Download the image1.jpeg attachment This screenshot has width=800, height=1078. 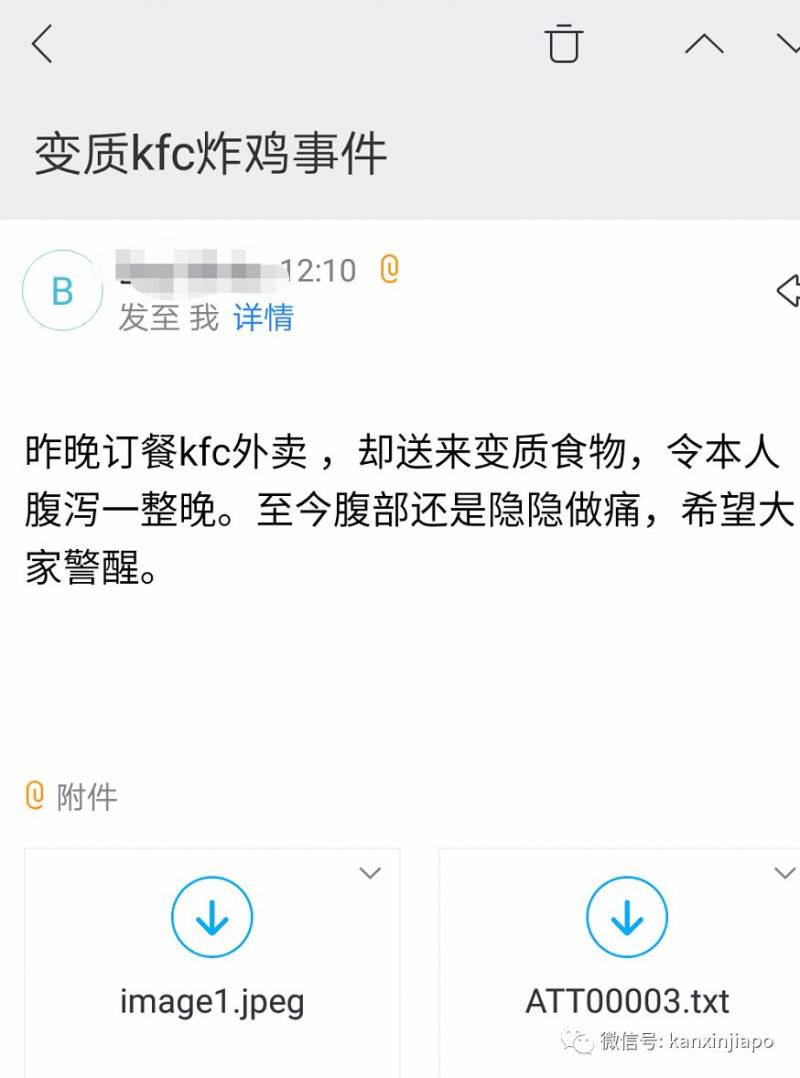(212, 917)
